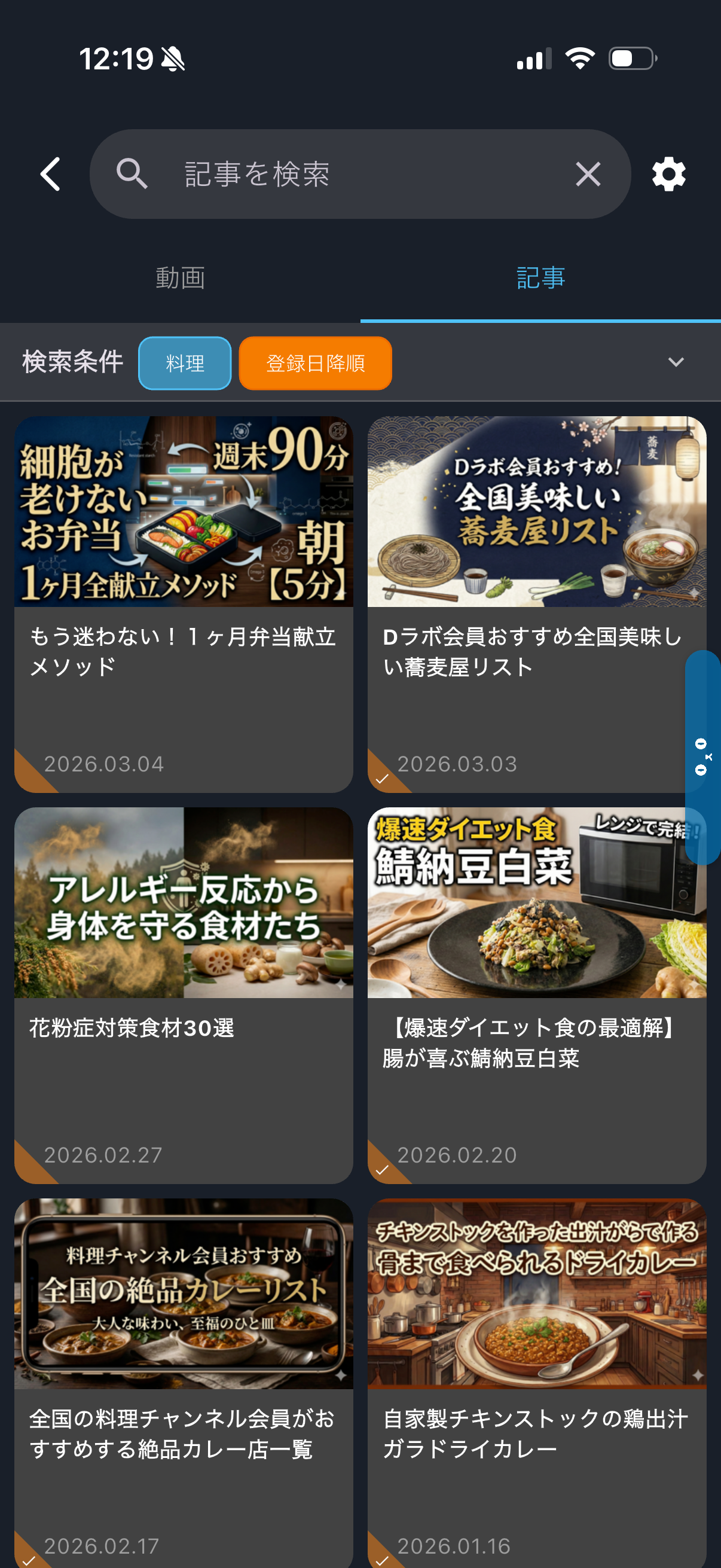
Task: Tap the magnifying glass search icon
Action: tap(132, 173)
